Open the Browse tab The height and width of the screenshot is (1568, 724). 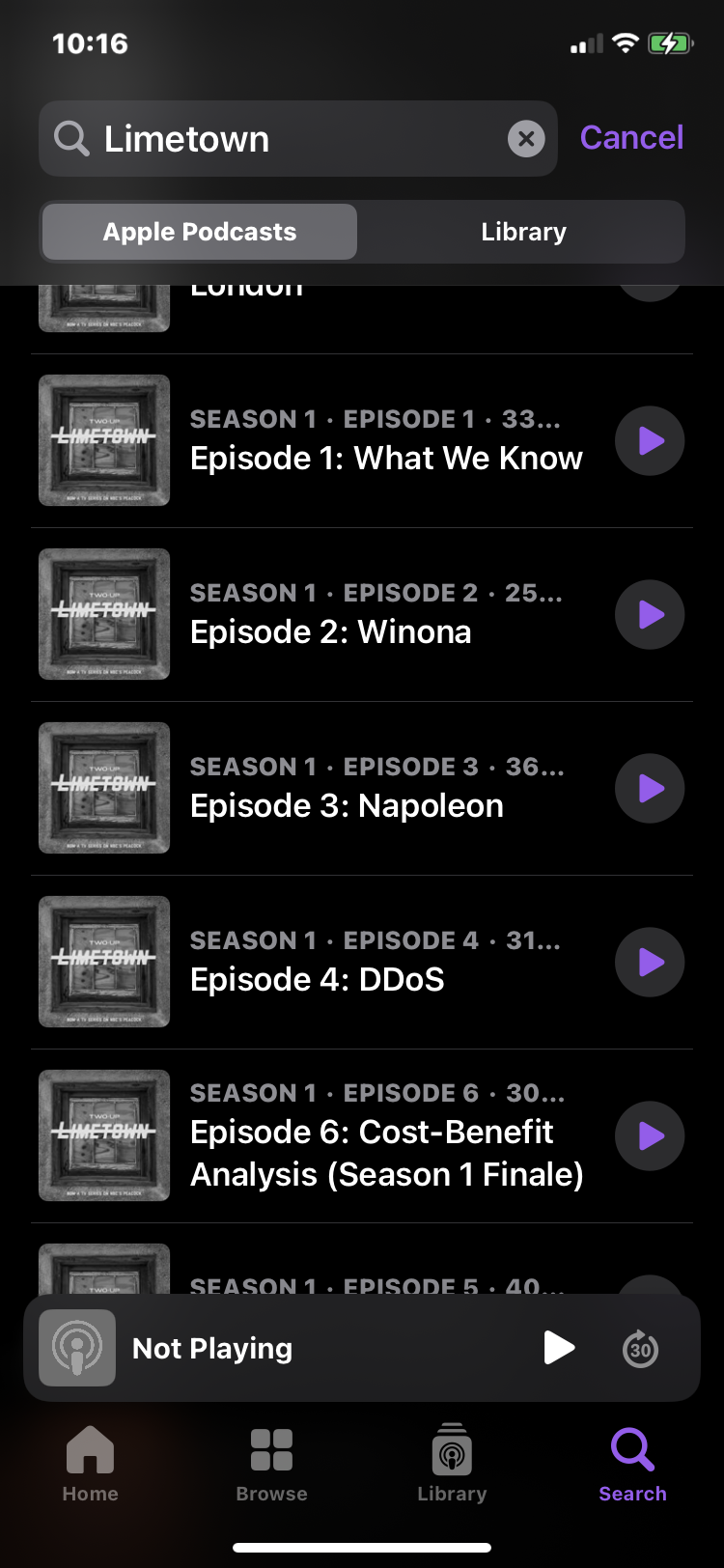click(x=271, y=1464)
